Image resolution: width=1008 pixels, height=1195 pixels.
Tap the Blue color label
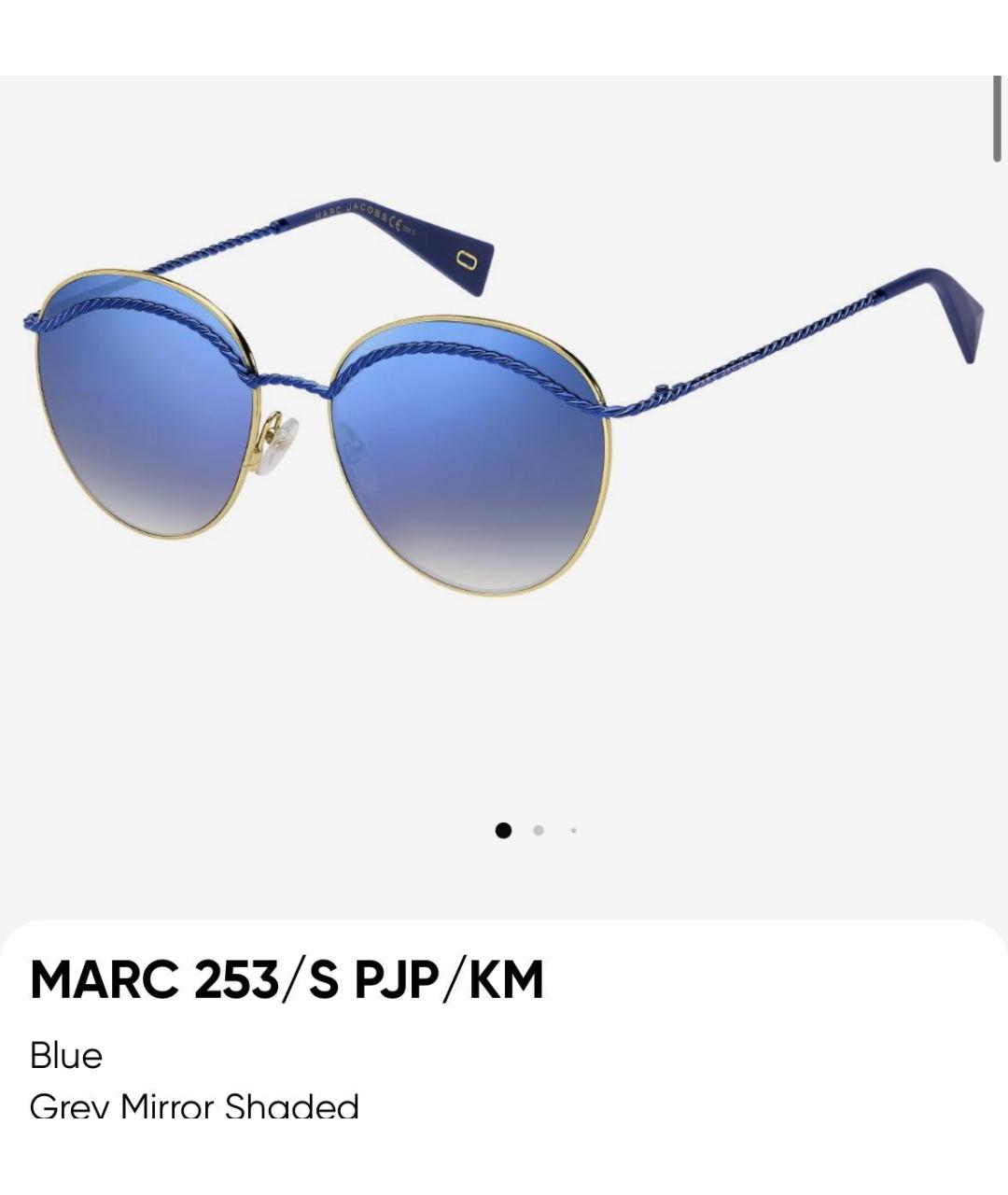65,1056
